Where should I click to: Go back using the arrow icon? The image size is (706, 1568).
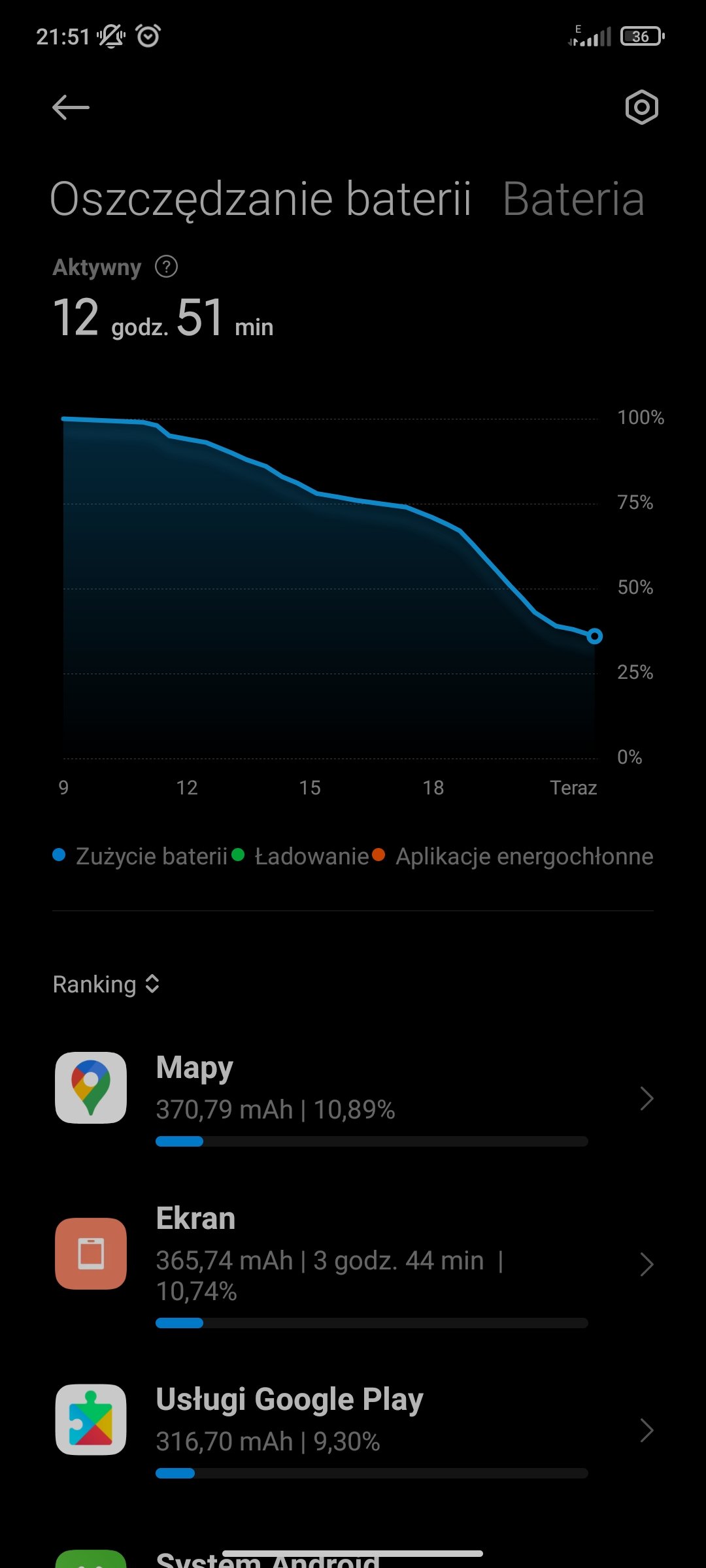click(71, 107)
